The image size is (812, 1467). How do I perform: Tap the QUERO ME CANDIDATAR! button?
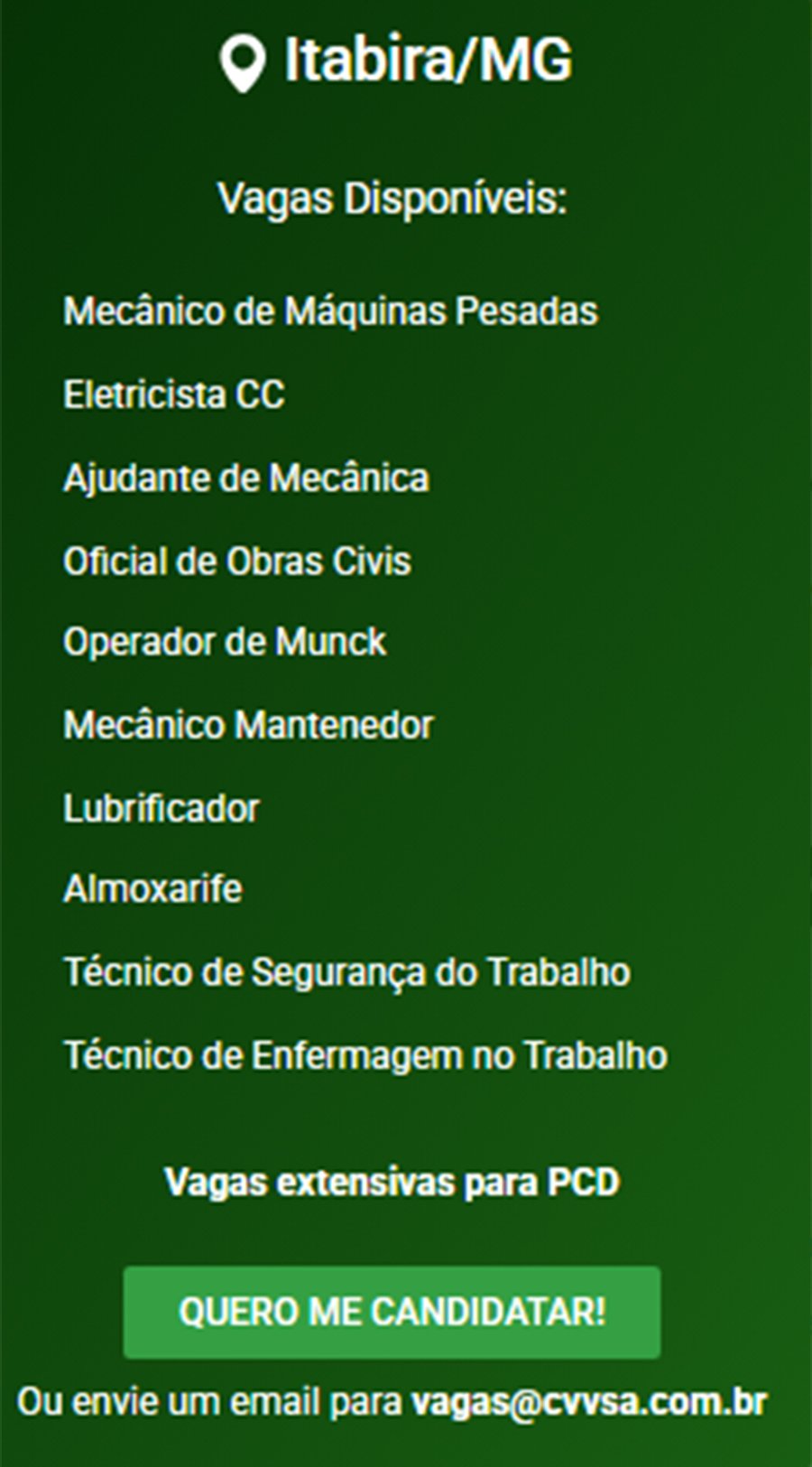coord(392,1312)
